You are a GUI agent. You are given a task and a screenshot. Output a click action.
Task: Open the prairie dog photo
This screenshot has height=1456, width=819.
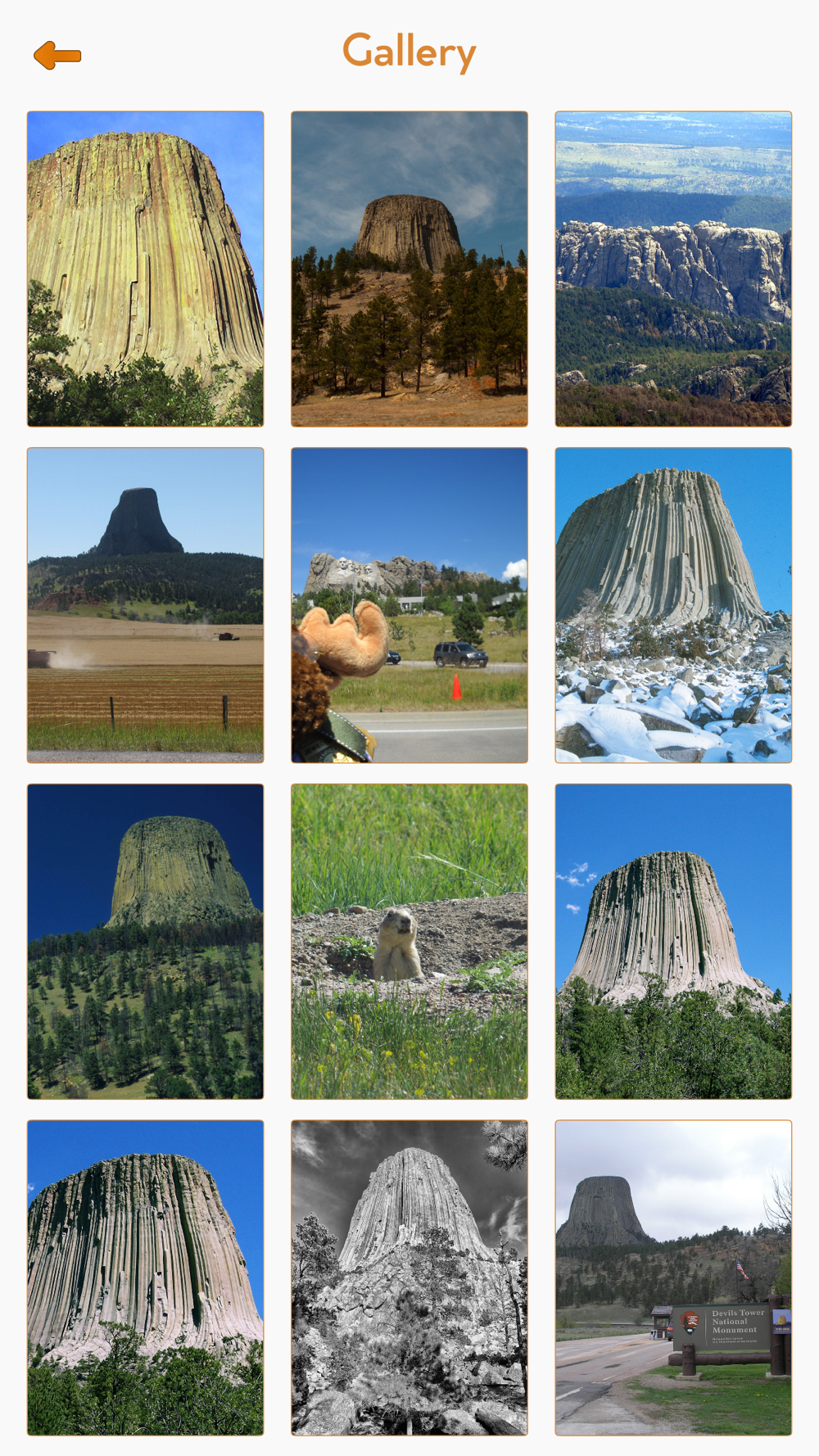click(409, 942)
